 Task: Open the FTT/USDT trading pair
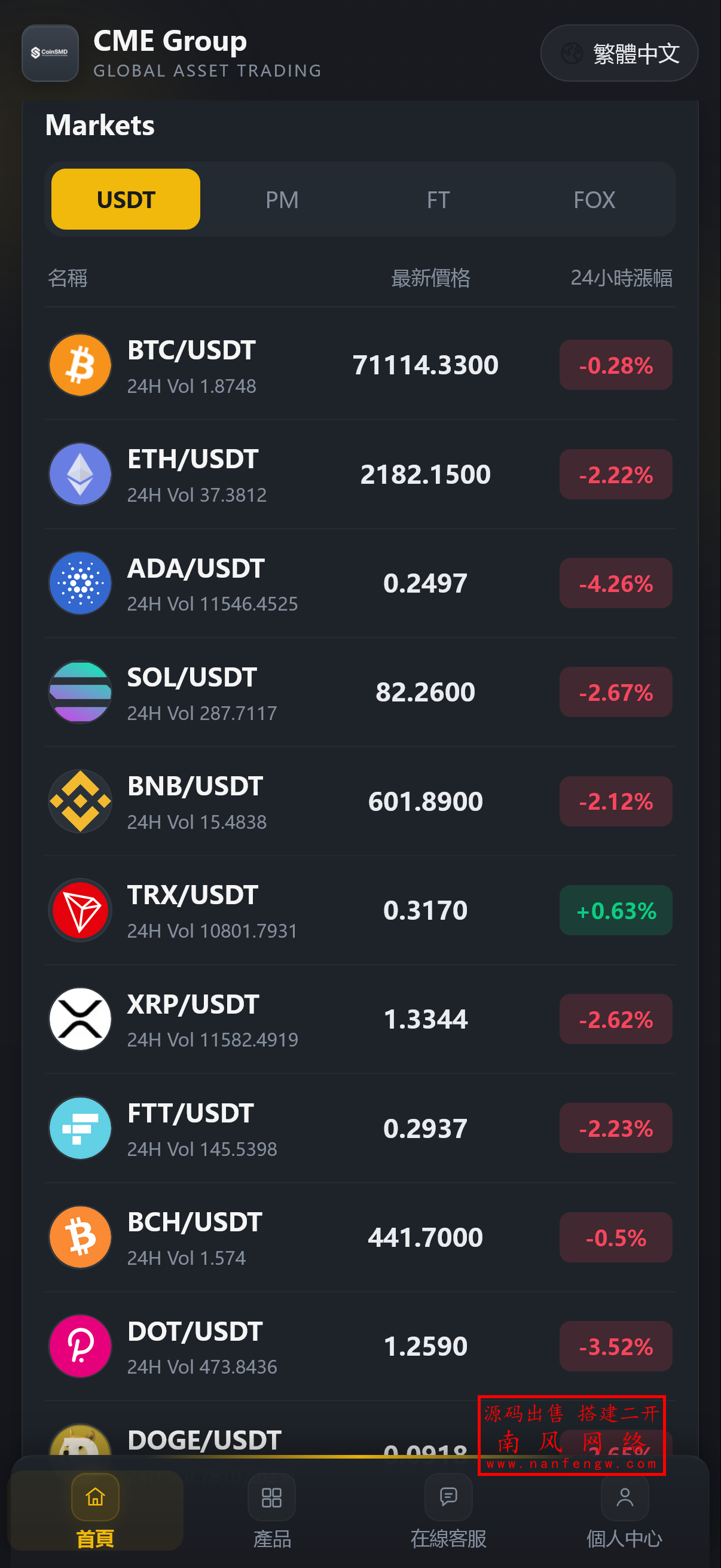coord(360,1128)
